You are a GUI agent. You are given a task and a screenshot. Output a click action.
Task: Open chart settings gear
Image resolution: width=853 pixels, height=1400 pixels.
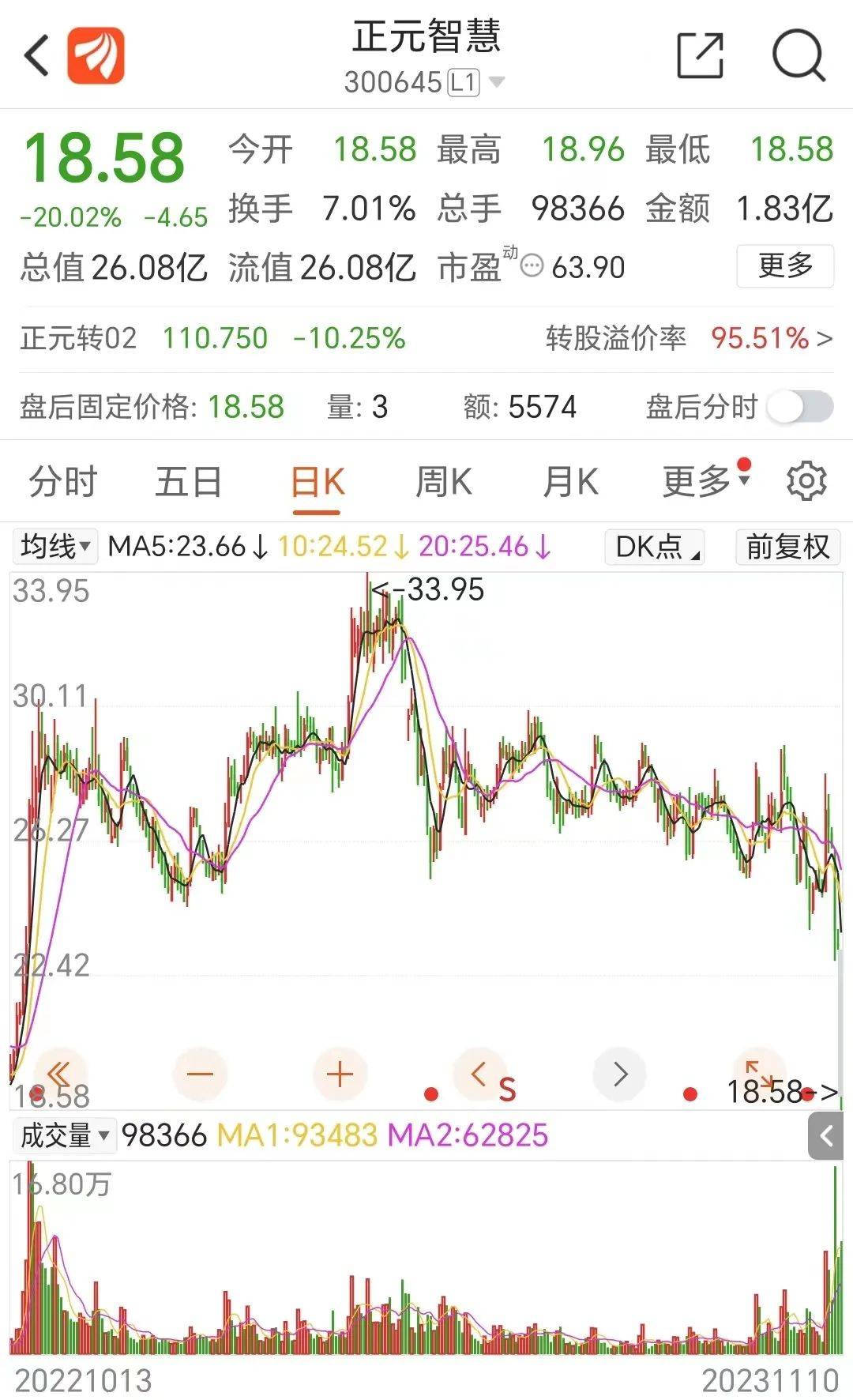[806, 482]
